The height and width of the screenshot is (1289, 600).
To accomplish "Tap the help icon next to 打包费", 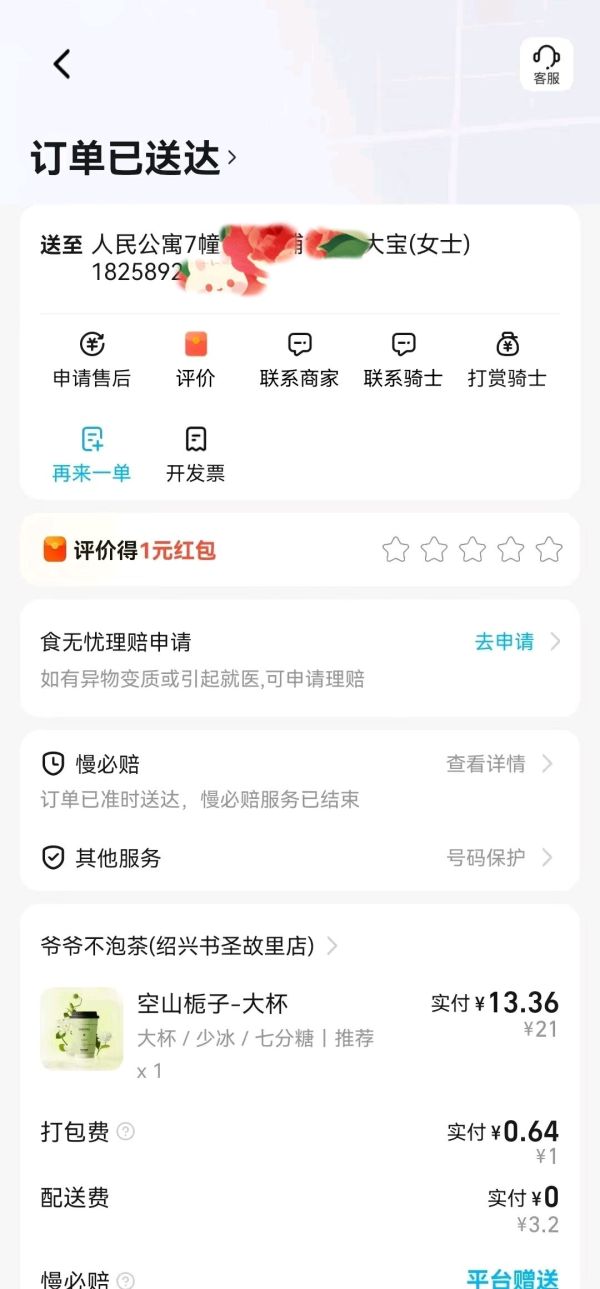I will [x=126, y=1132].
